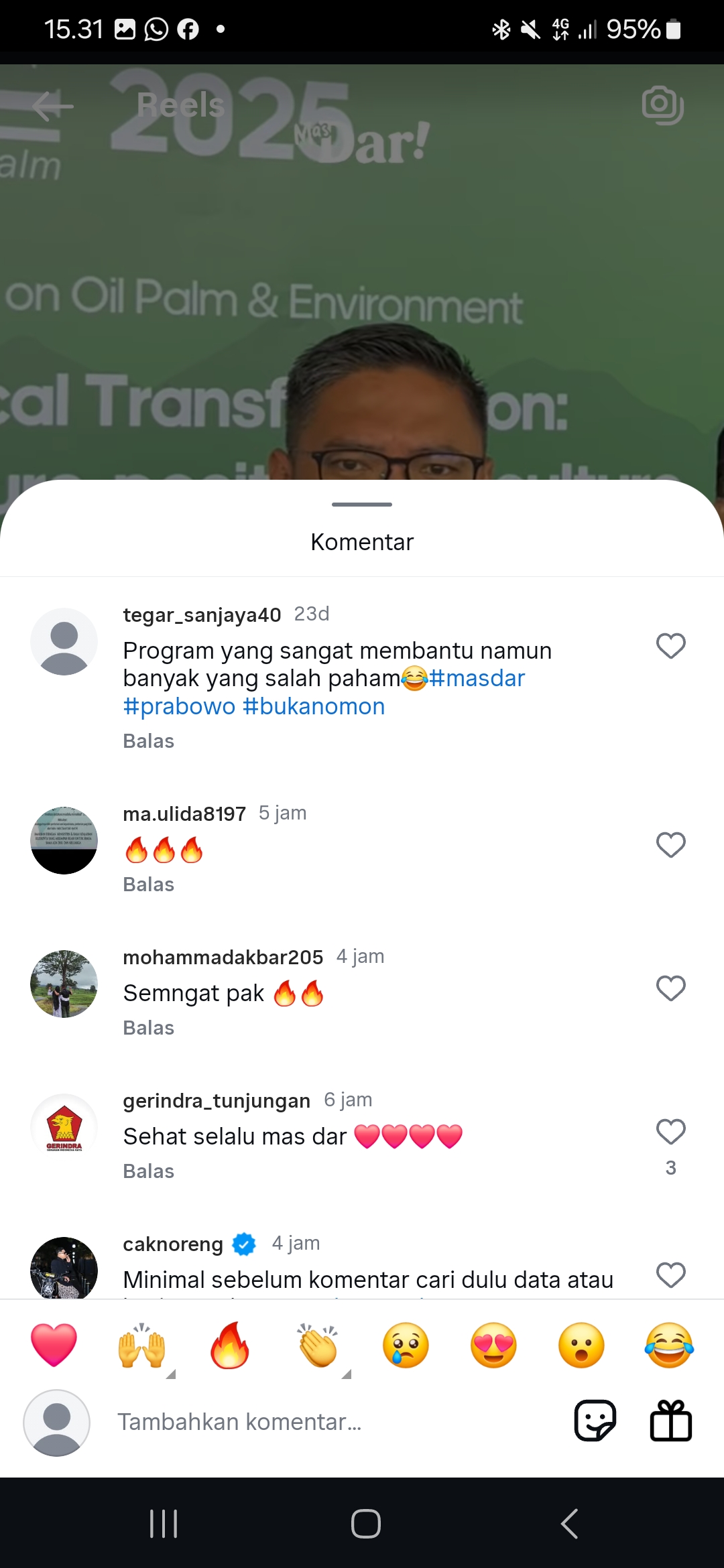Like gerindra_tunjungan's comment

tap(670, 1132)
